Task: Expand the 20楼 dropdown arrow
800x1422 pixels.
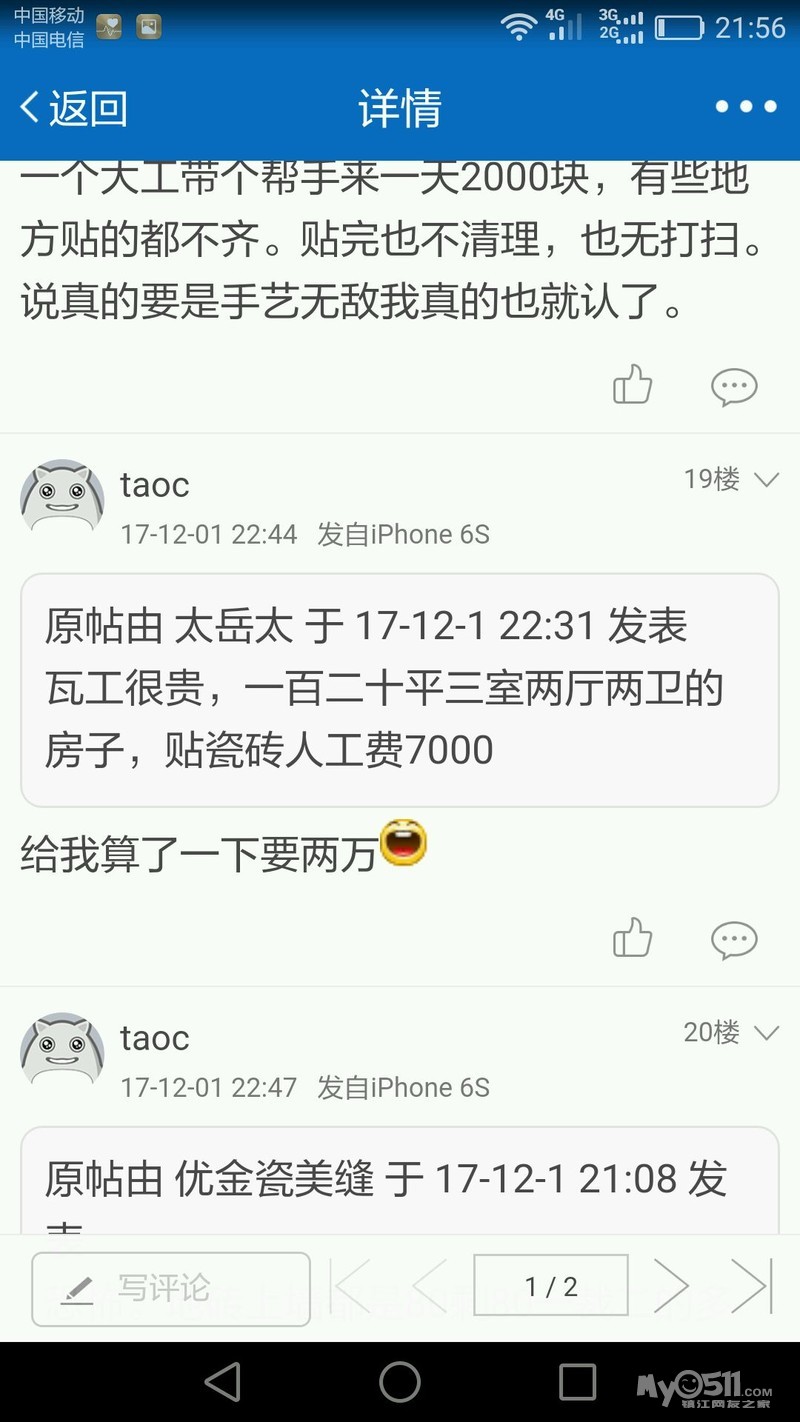Action: coord(767,1033)
